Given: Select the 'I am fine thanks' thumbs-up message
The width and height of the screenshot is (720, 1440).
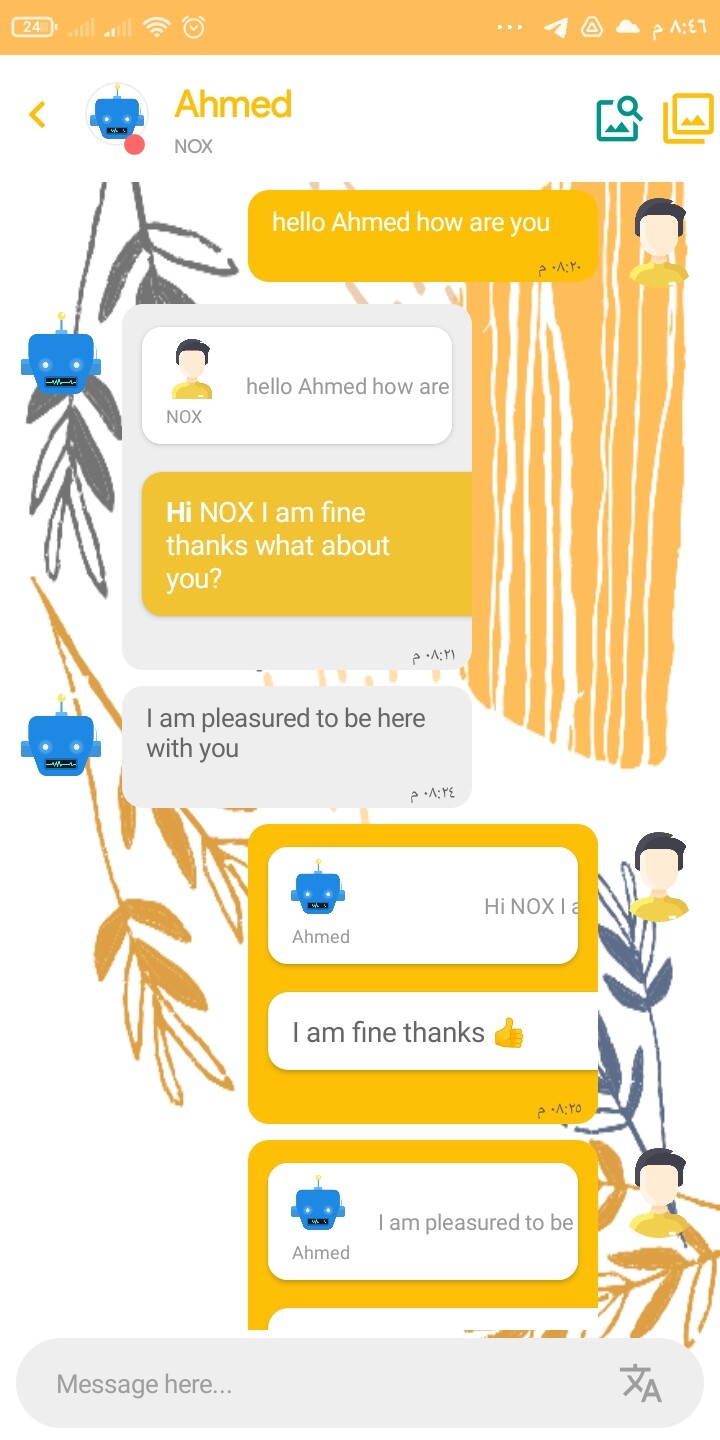Looking at the screenshot, I should tap(430, 1032).
